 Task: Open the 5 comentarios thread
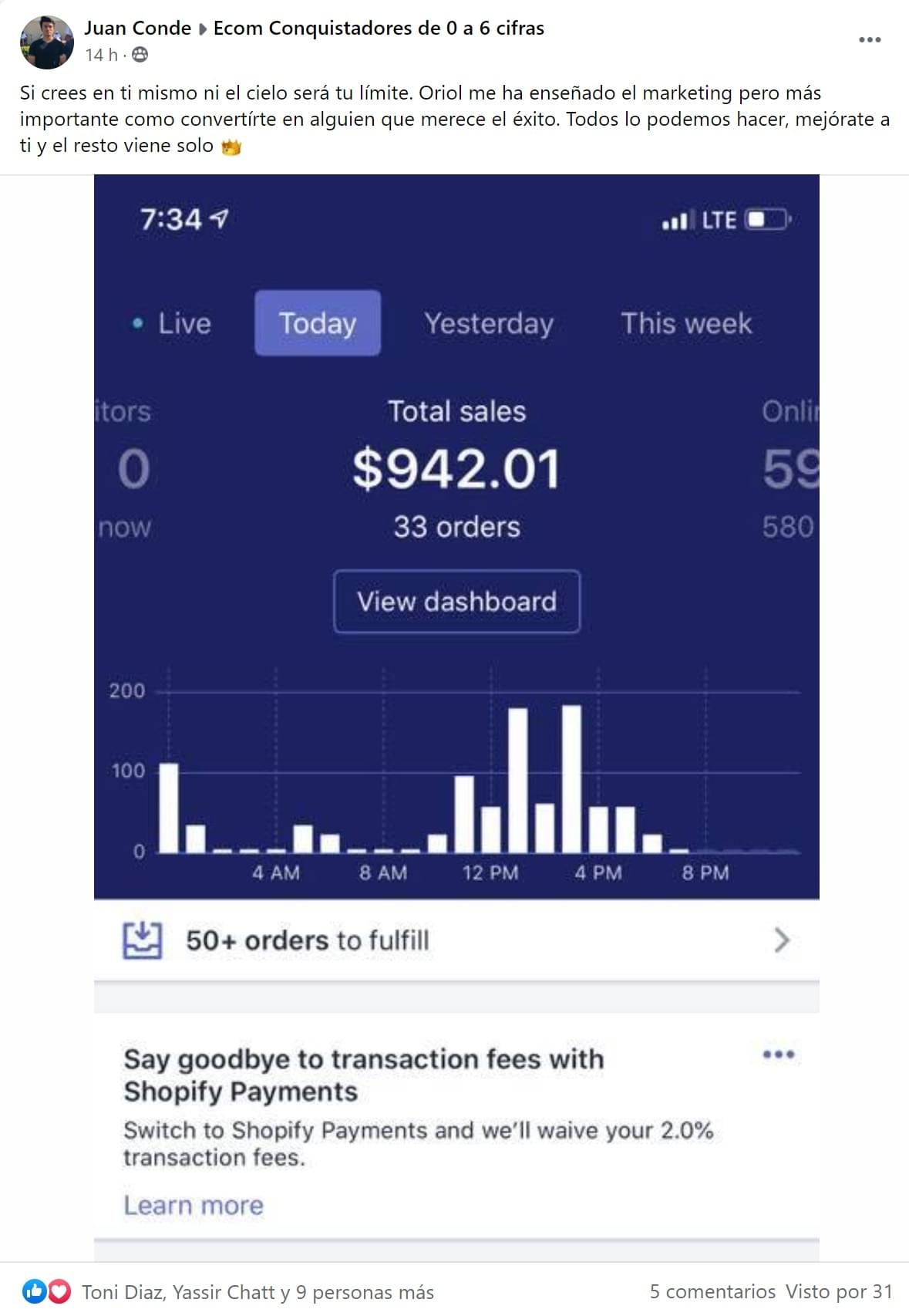pyautogui.click(x=712, y=1291)
